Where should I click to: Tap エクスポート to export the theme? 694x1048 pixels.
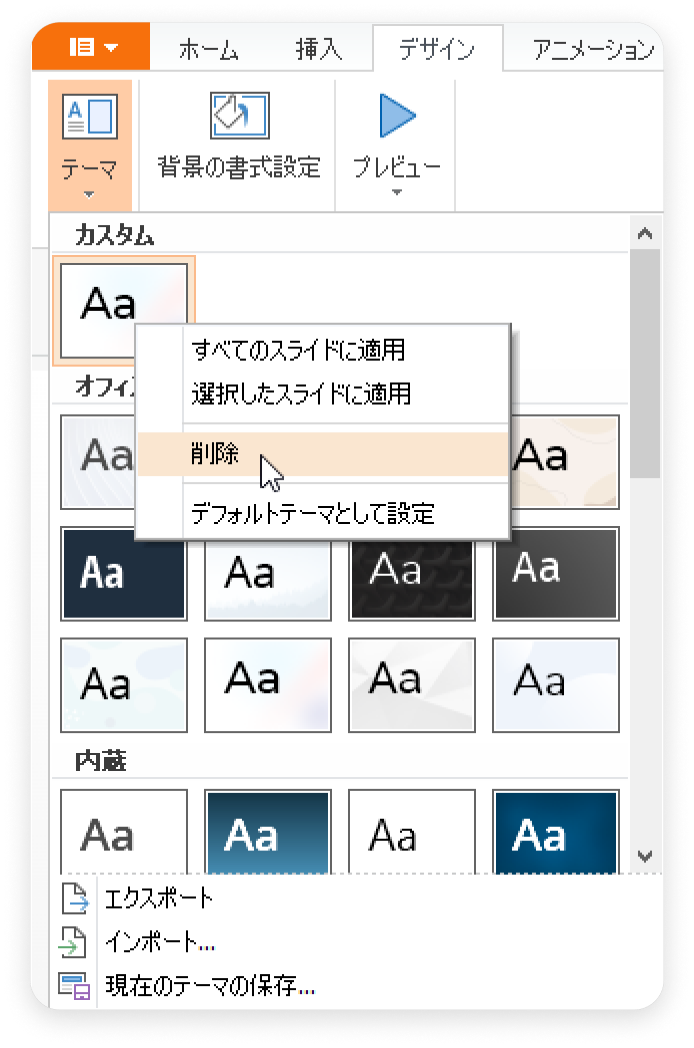point(159,898)
